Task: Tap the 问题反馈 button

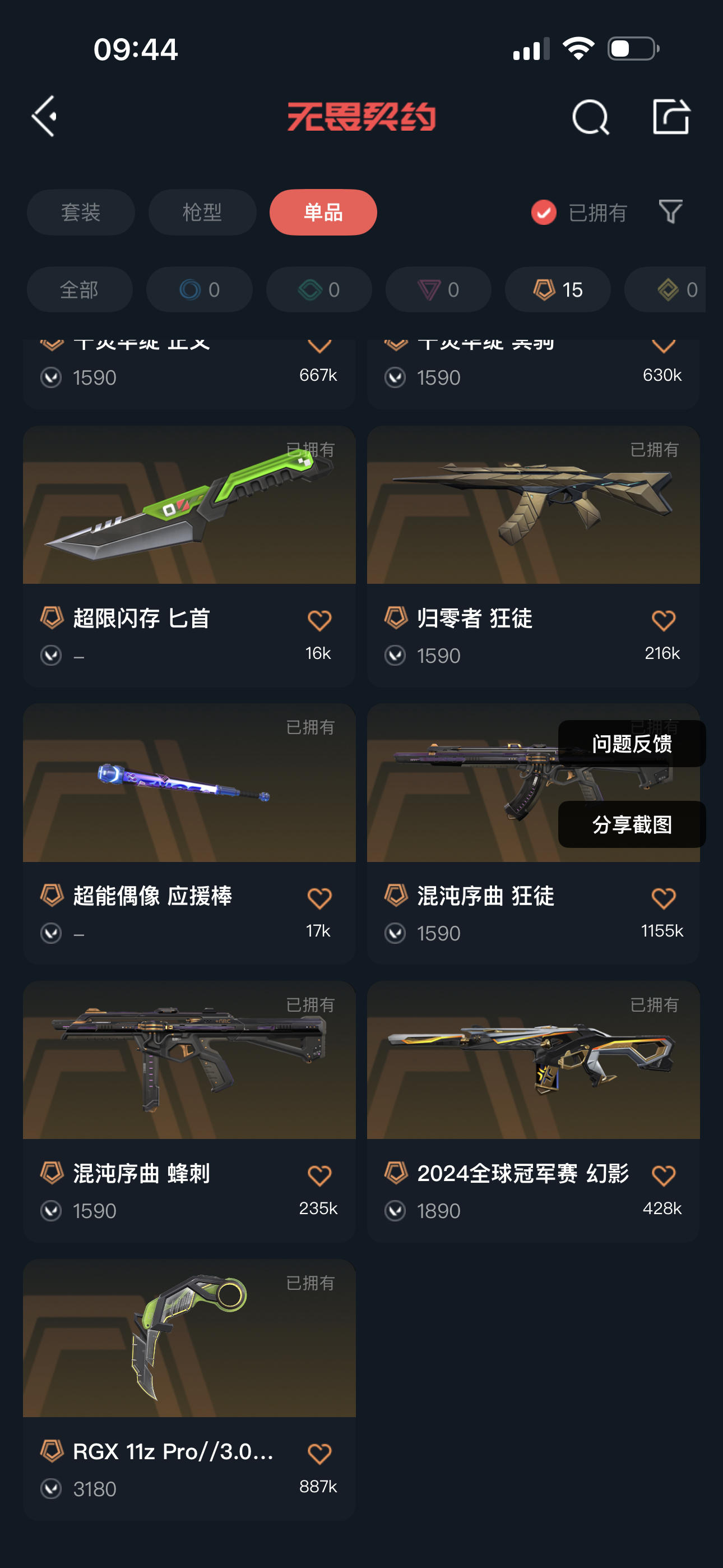Action: [x=632, y=744]
